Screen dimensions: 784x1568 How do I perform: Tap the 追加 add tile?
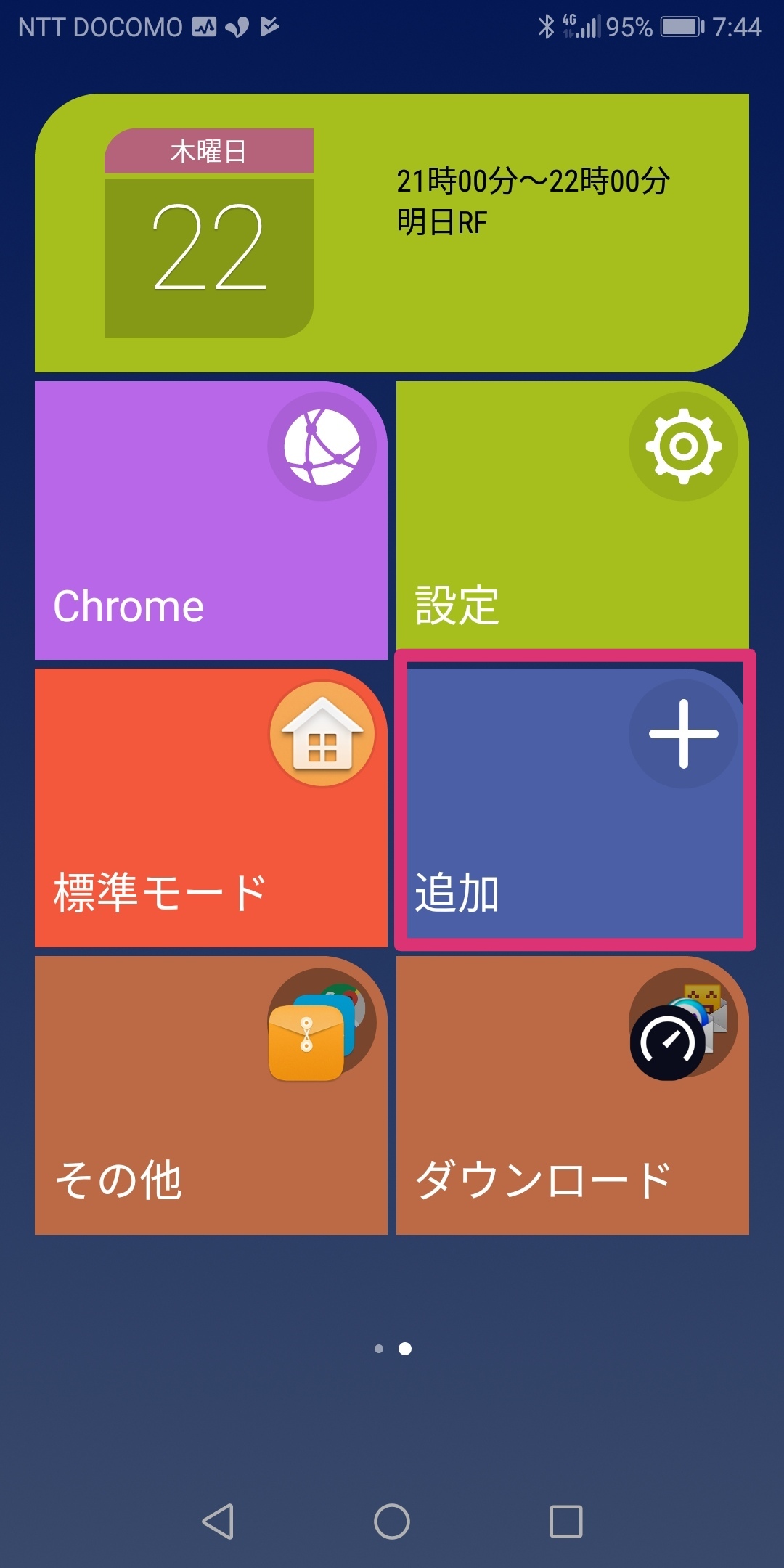(x=575, y=801)
